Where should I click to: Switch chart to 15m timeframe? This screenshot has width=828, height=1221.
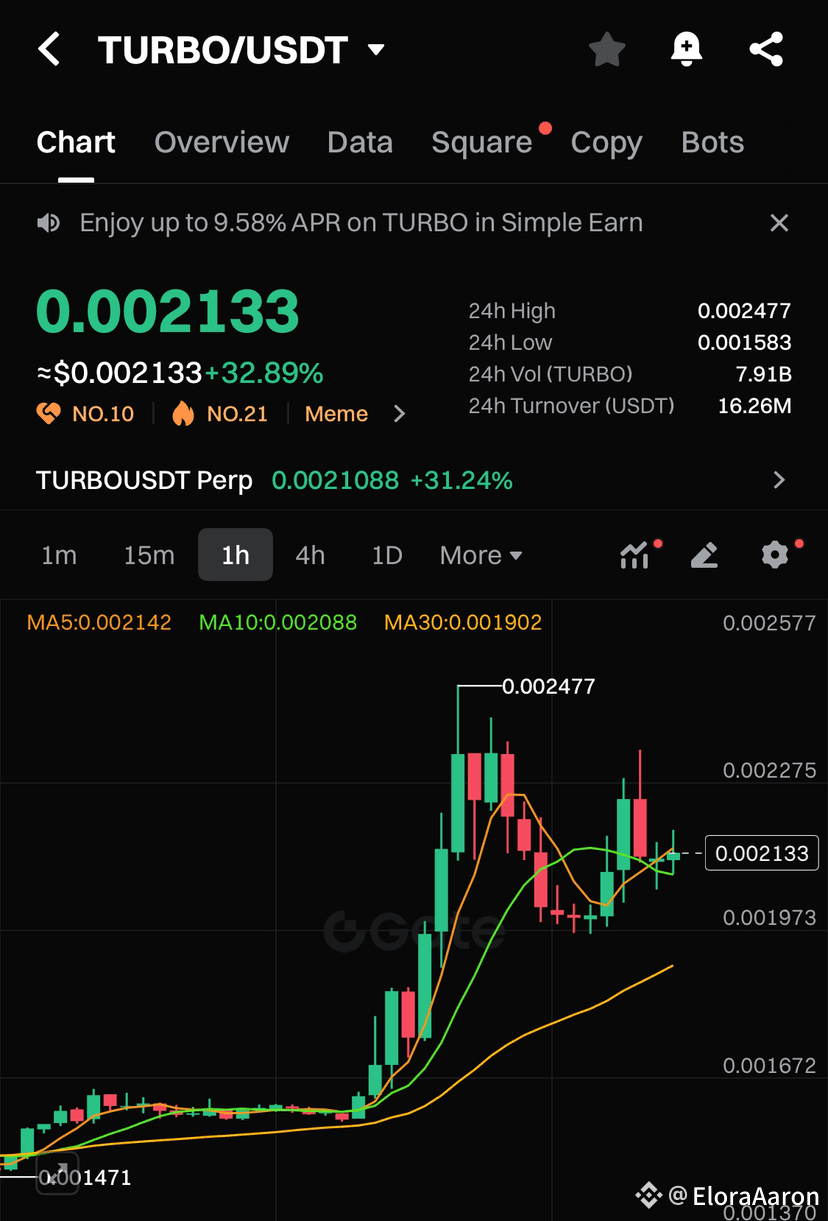pyautogui.click(x=148, y=555)
